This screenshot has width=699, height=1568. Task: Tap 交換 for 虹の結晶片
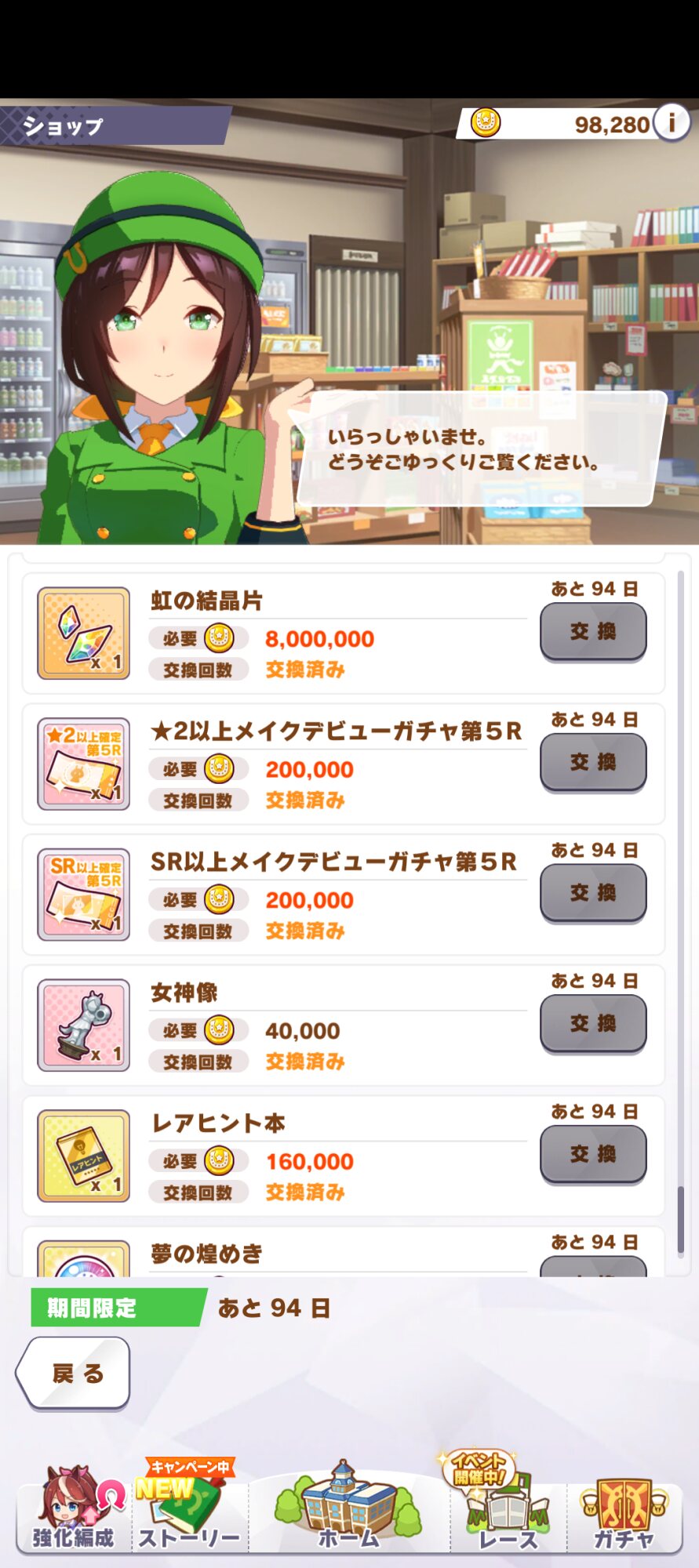pos(593,631)
